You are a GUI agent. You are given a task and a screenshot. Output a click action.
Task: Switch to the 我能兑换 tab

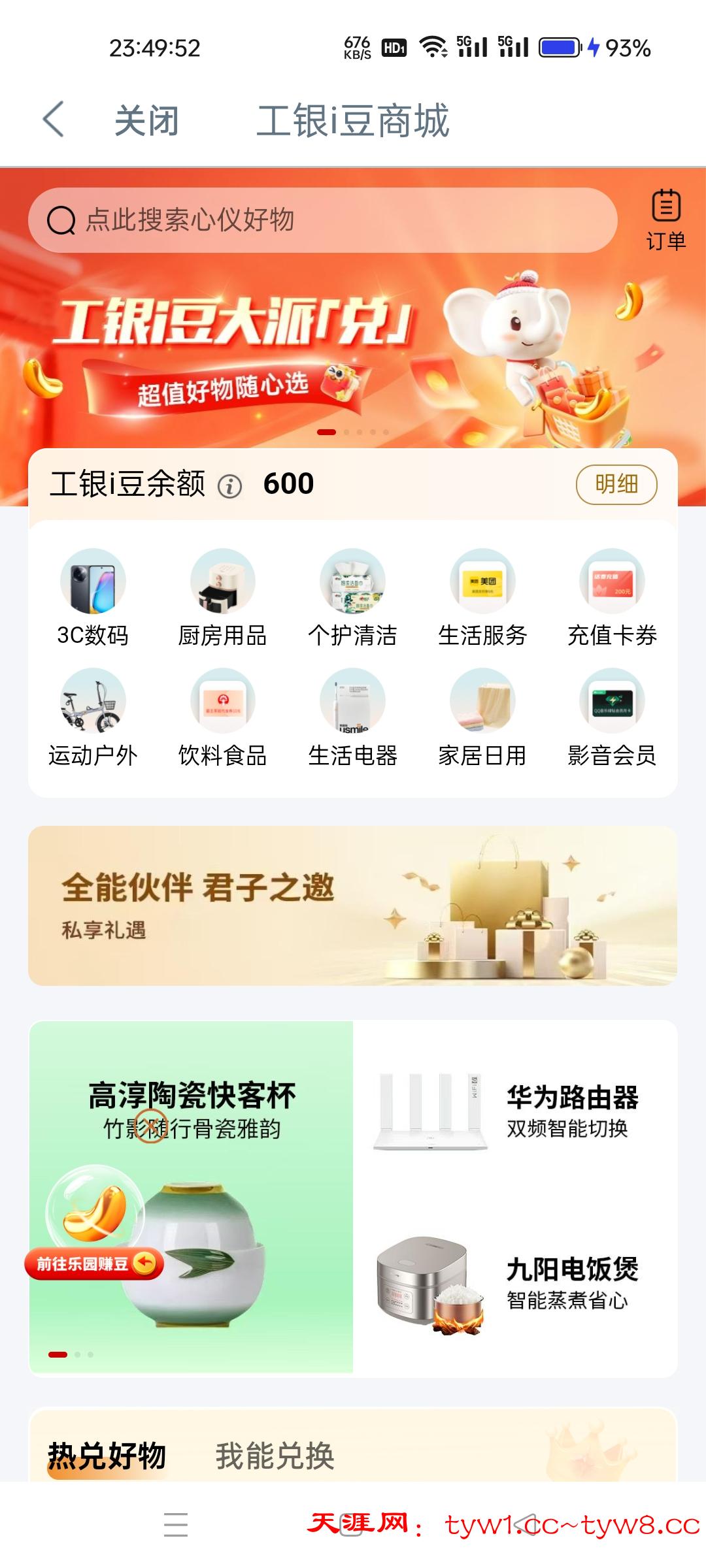pyautogui.click(x=275, y=1456)
